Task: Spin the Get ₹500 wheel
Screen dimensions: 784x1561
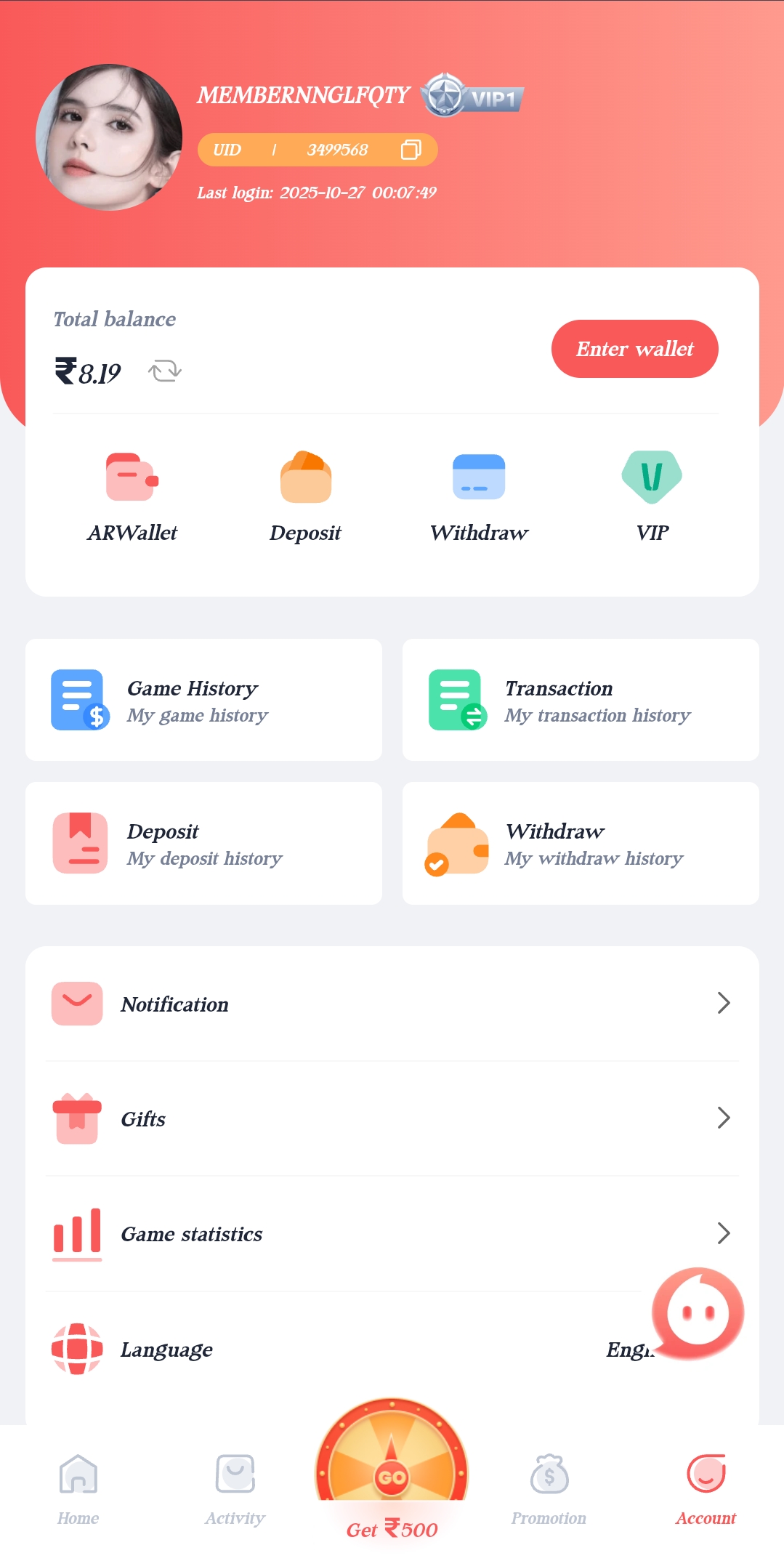Action: (392, 1472)
